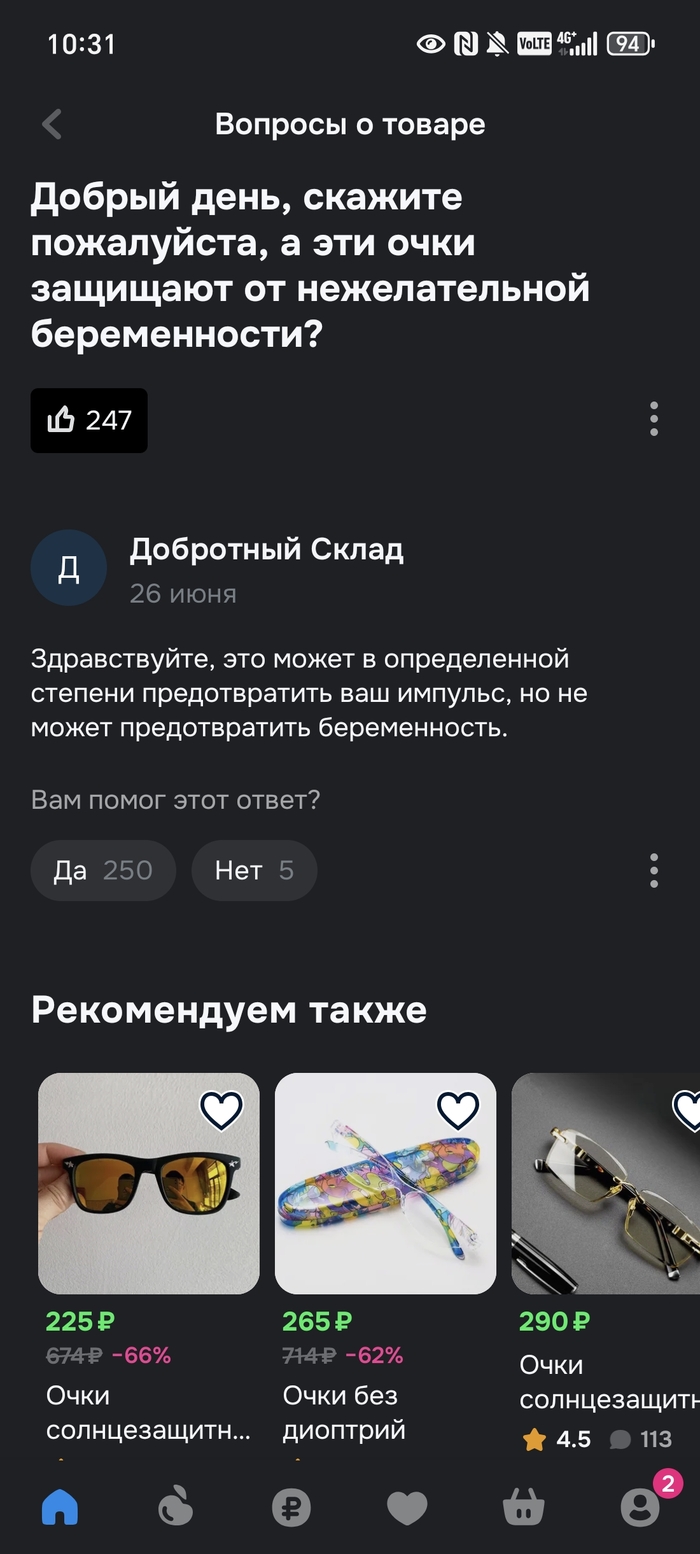Switch to the home tab
Screen dimensions: 700x1554
[x=60, y=1507]
